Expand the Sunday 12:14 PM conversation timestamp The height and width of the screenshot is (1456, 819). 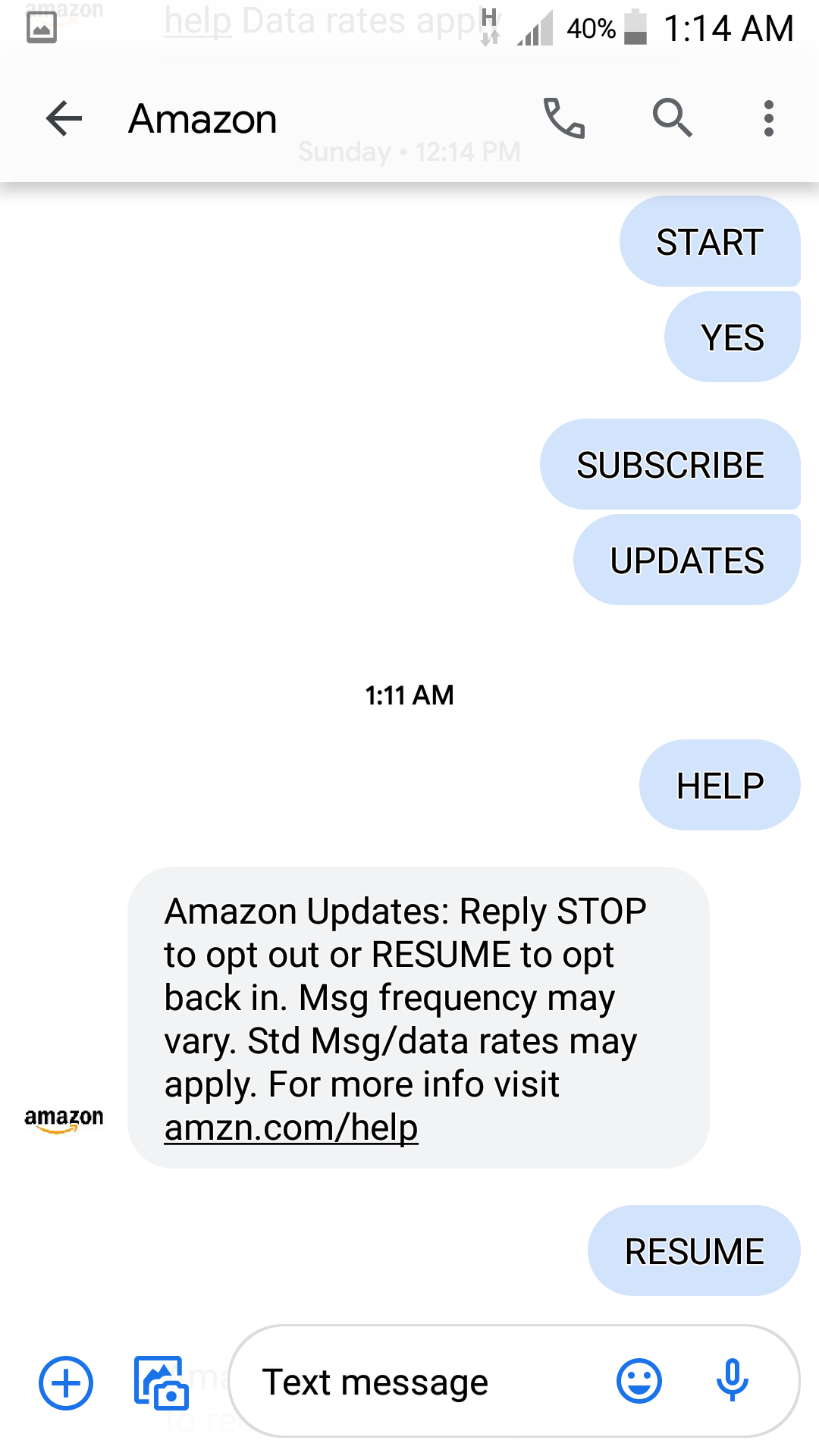point(409,152)
